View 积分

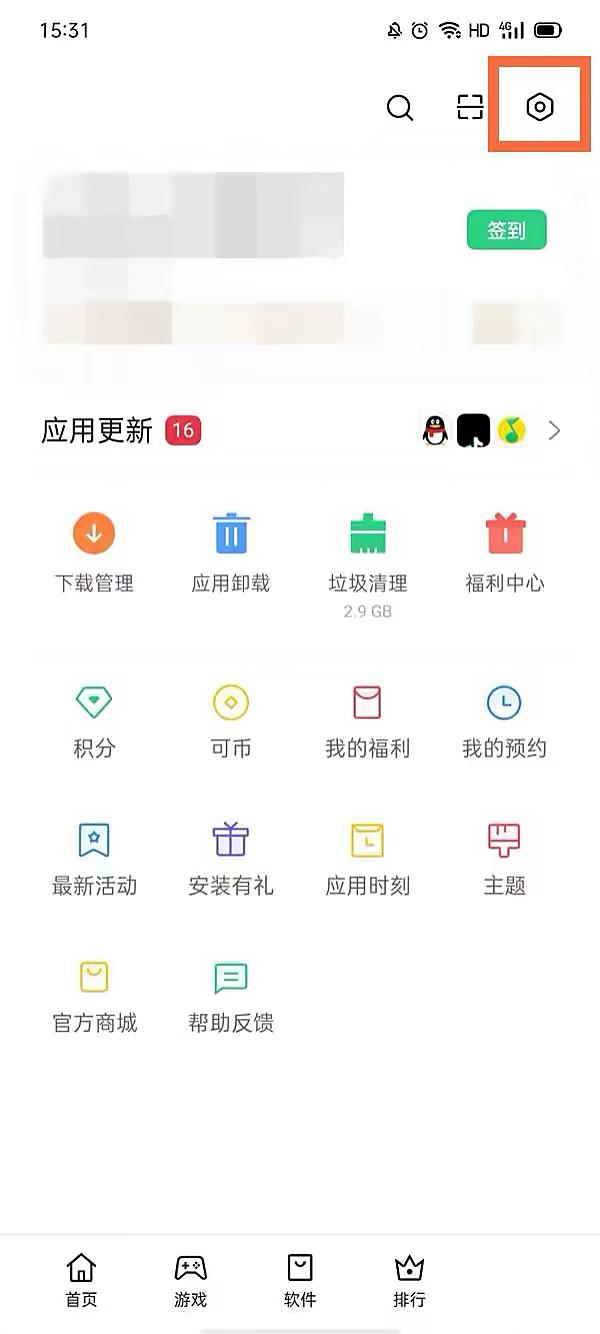click(94, 722)
